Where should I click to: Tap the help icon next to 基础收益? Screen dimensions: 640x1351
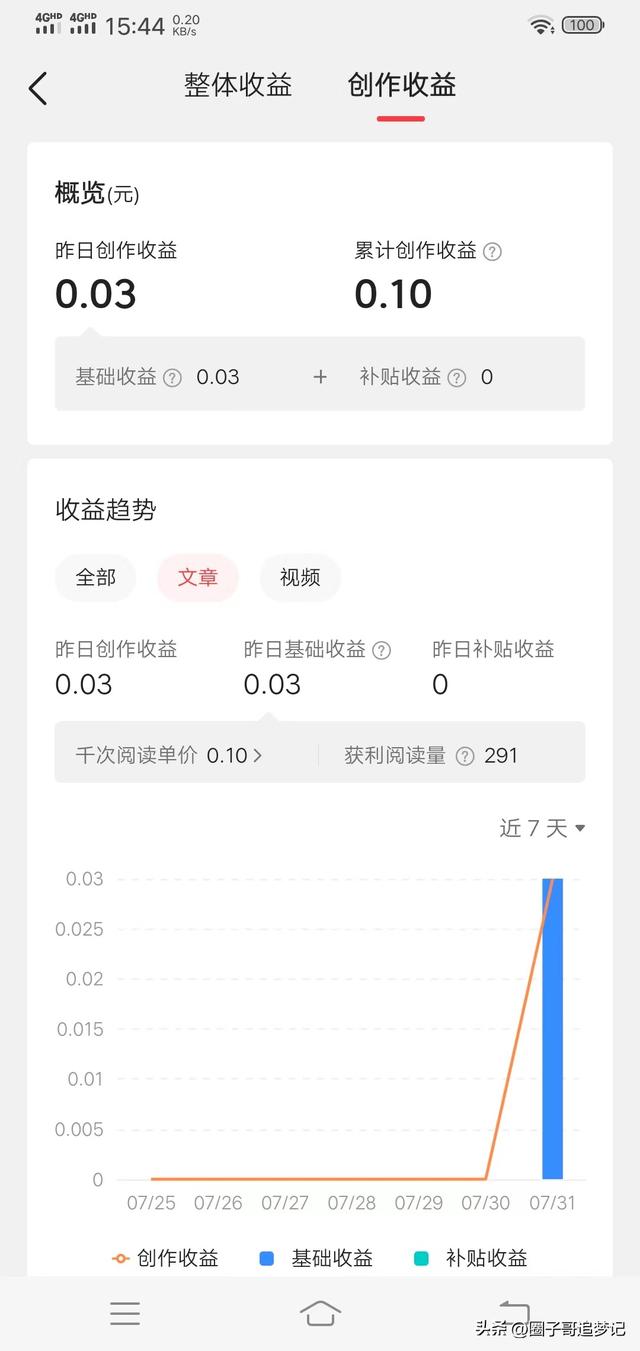pyautogui.click(x=172, y=378)
